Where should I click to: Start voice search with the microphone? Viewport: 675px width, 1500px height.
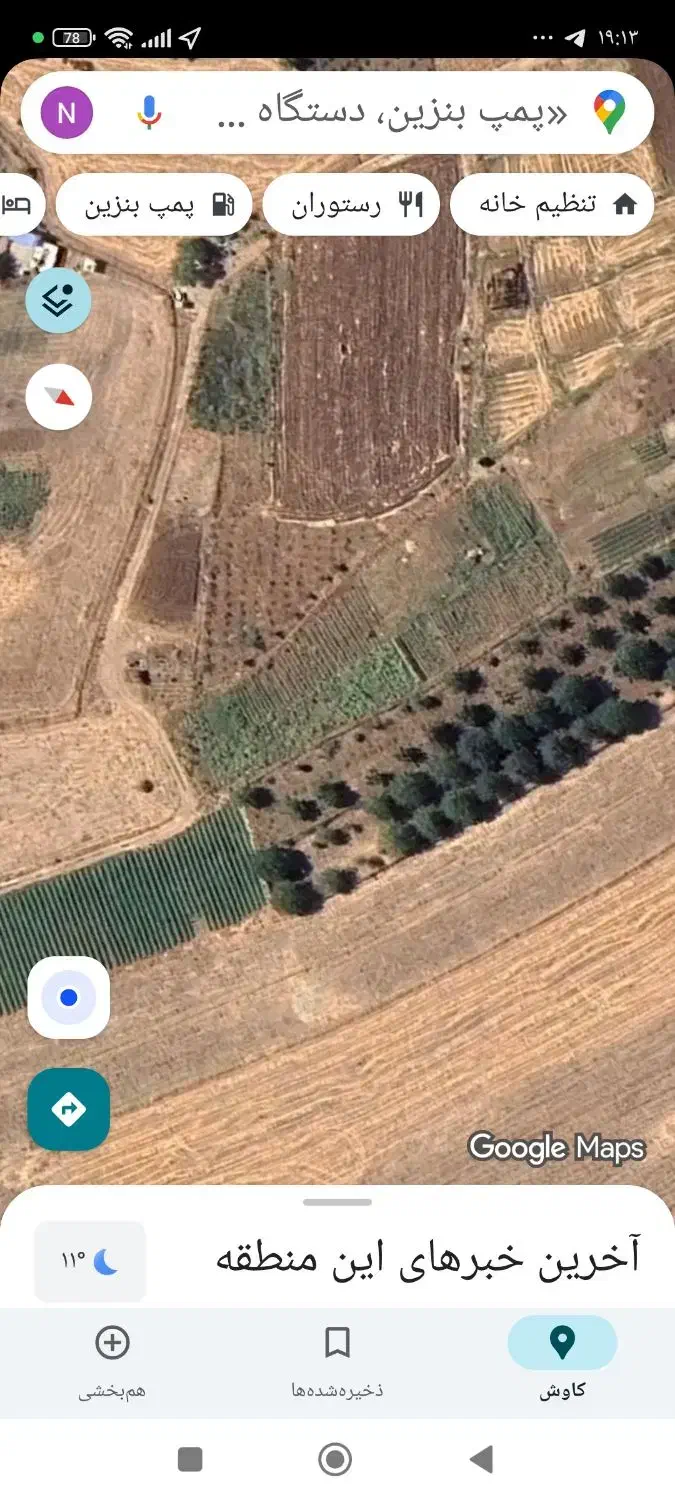149,112
